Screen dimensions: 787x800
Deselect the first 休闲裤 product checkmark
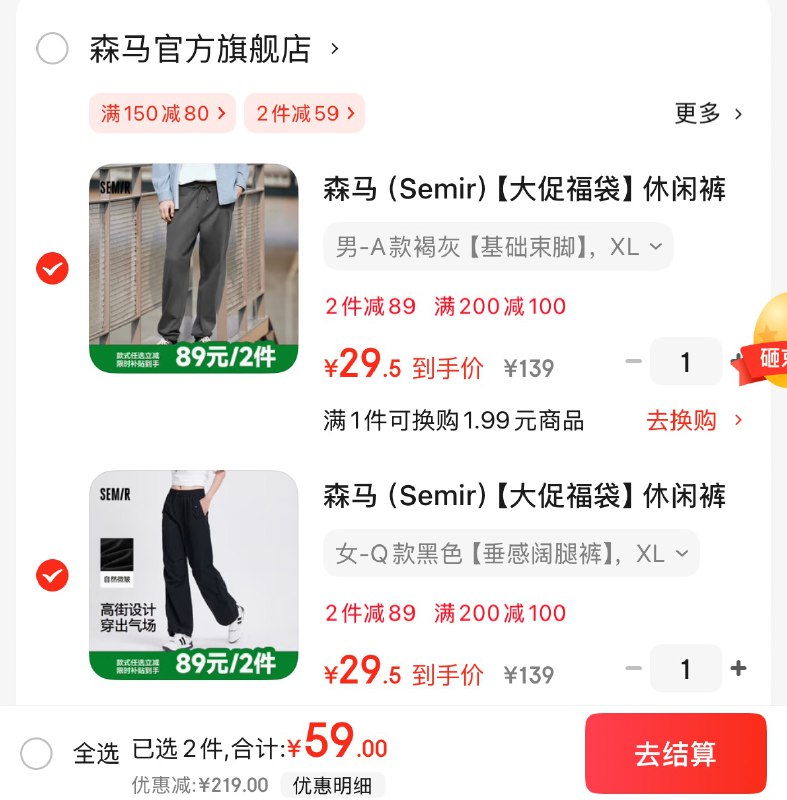(51, 268)
